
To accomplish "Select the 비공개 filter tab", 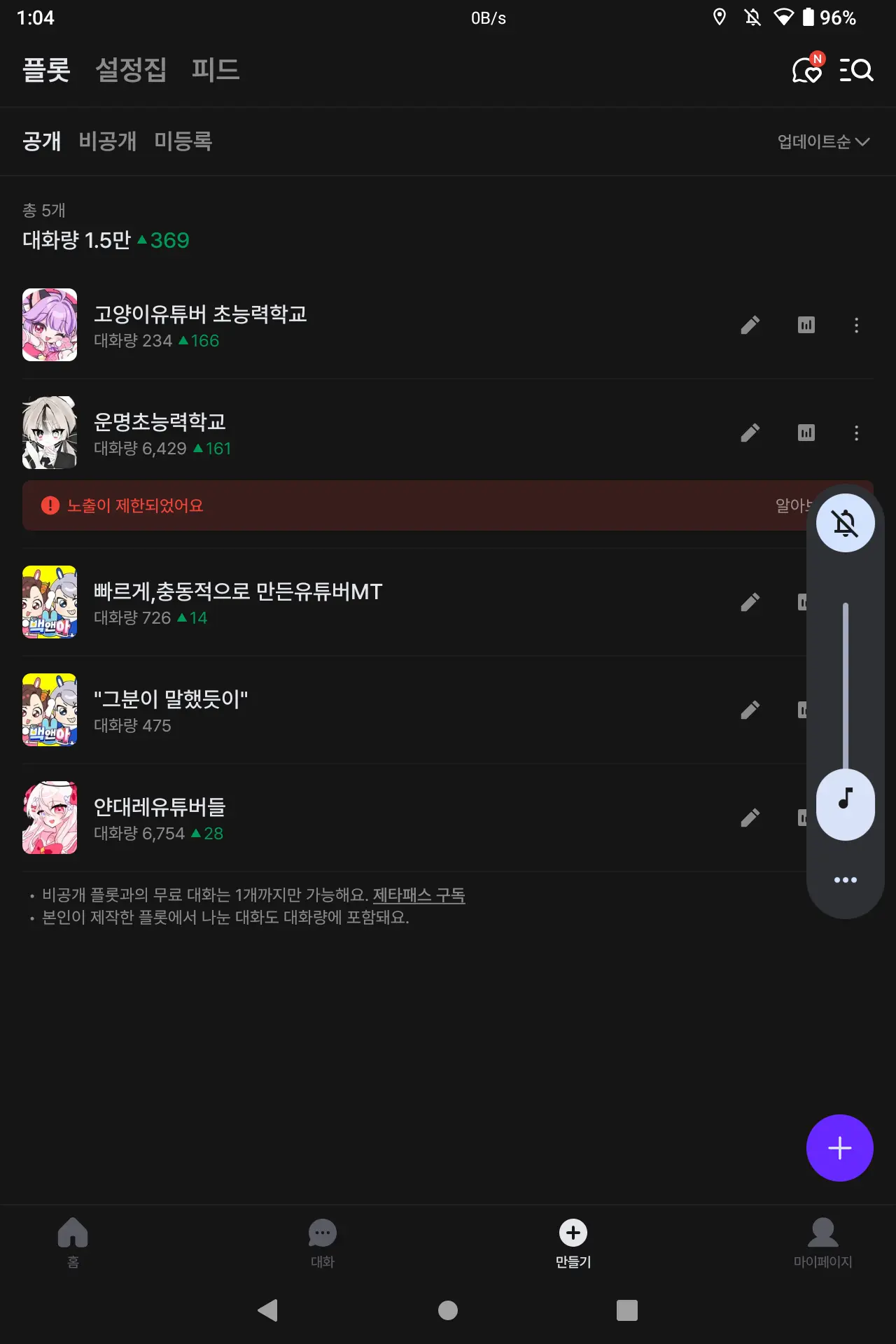I will (x=108, y=141).
